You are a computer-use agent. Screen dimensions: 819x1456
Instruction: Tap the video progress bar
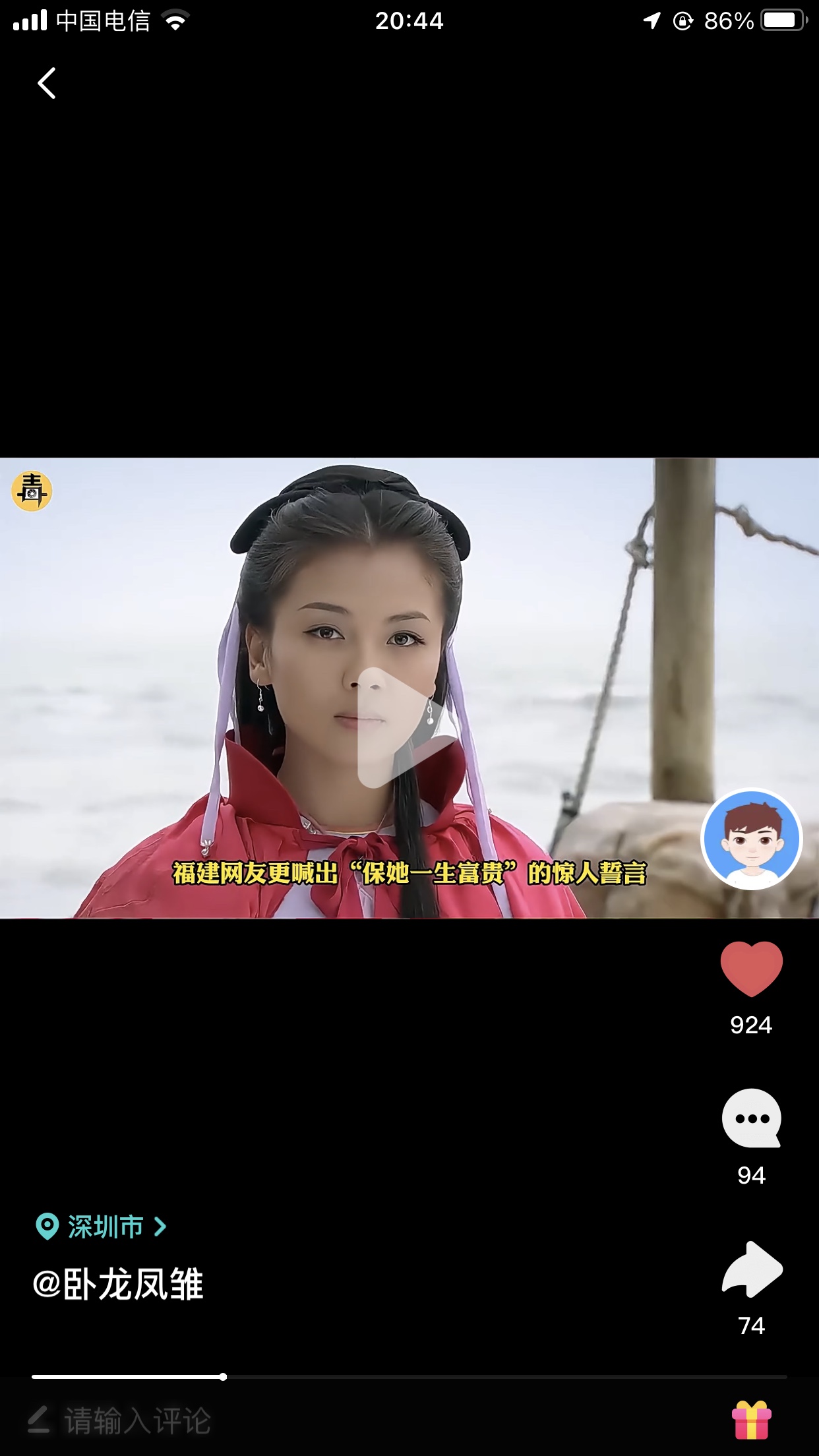(409, 1377)
